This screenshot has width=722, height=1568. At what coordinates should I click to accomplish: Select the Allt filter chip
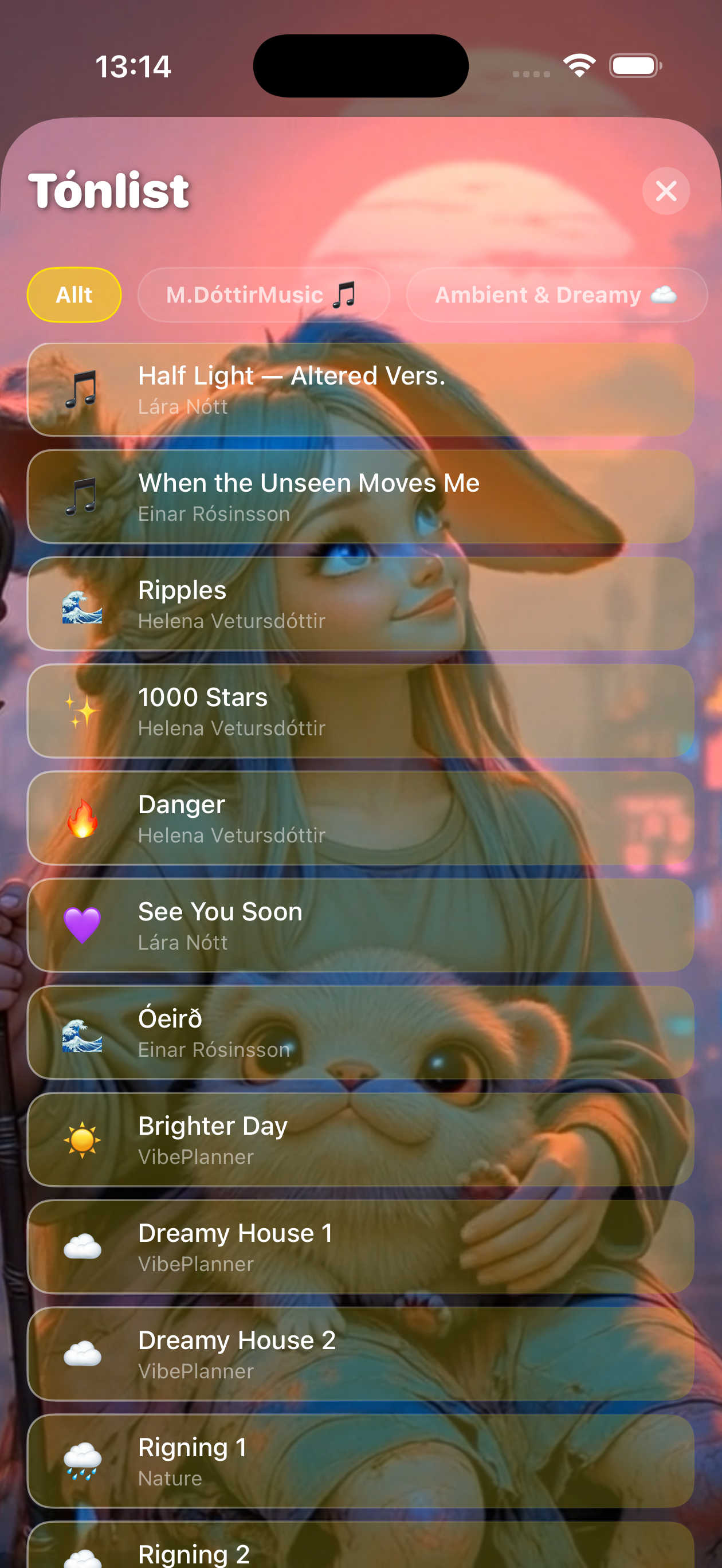point(74,295)
